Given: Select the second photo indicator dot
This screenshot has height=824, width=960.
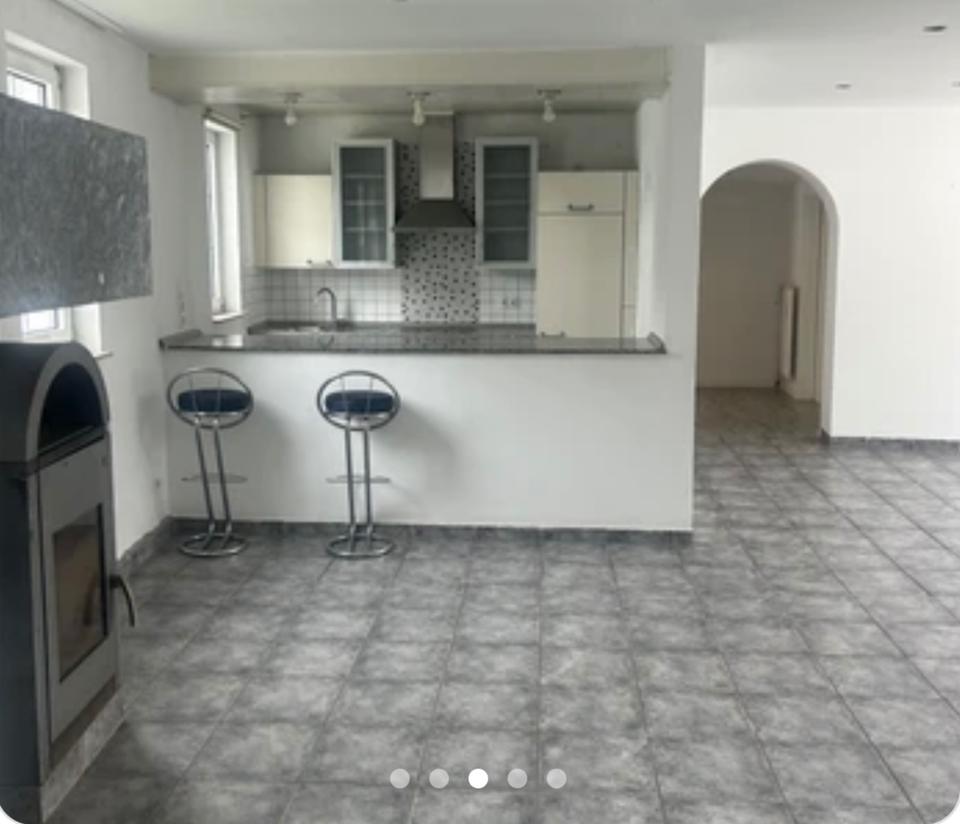Looking at the screenshot, I should click(439, 778).
